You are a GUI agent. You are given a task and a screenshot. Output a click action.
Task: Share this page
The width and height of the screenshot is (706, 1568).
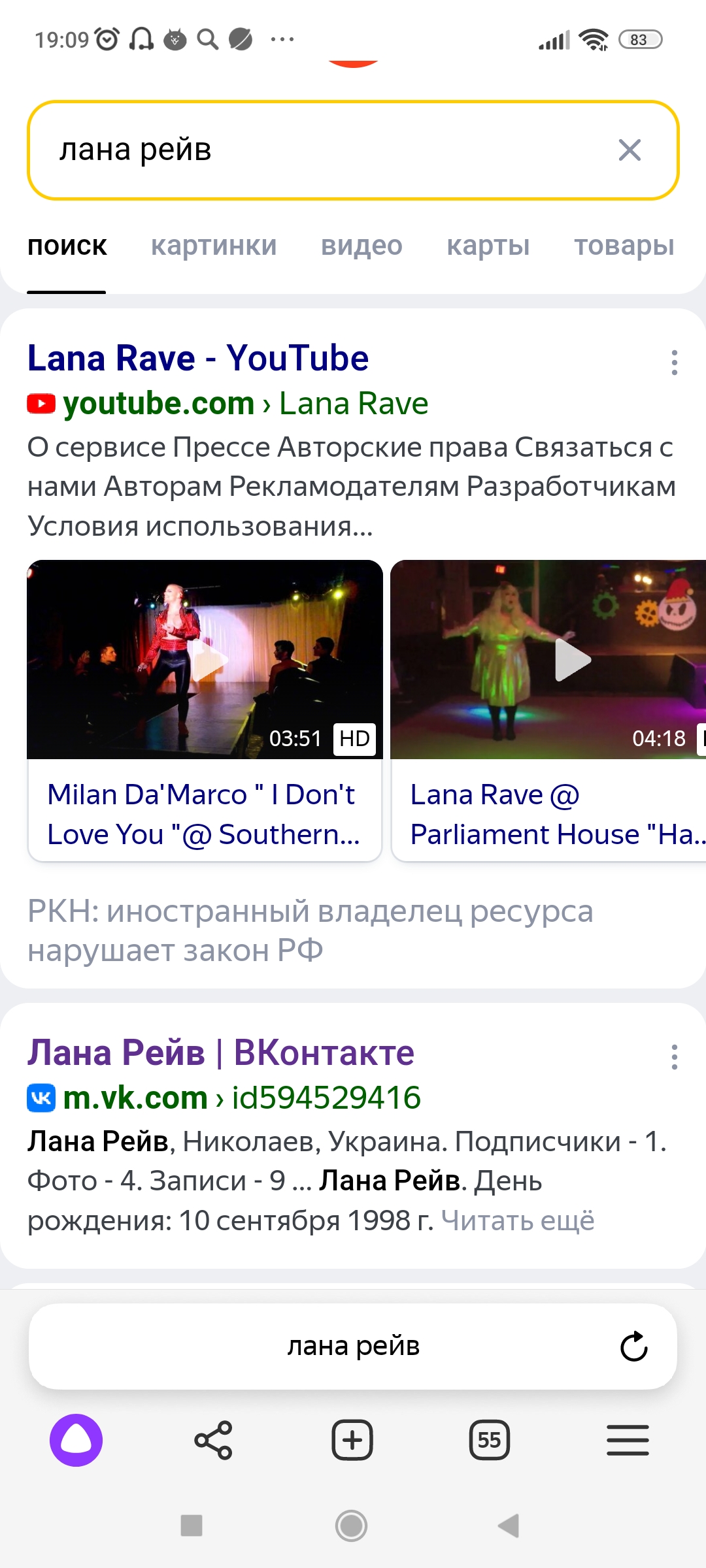pyautogui.click(x=214, y=1441)
